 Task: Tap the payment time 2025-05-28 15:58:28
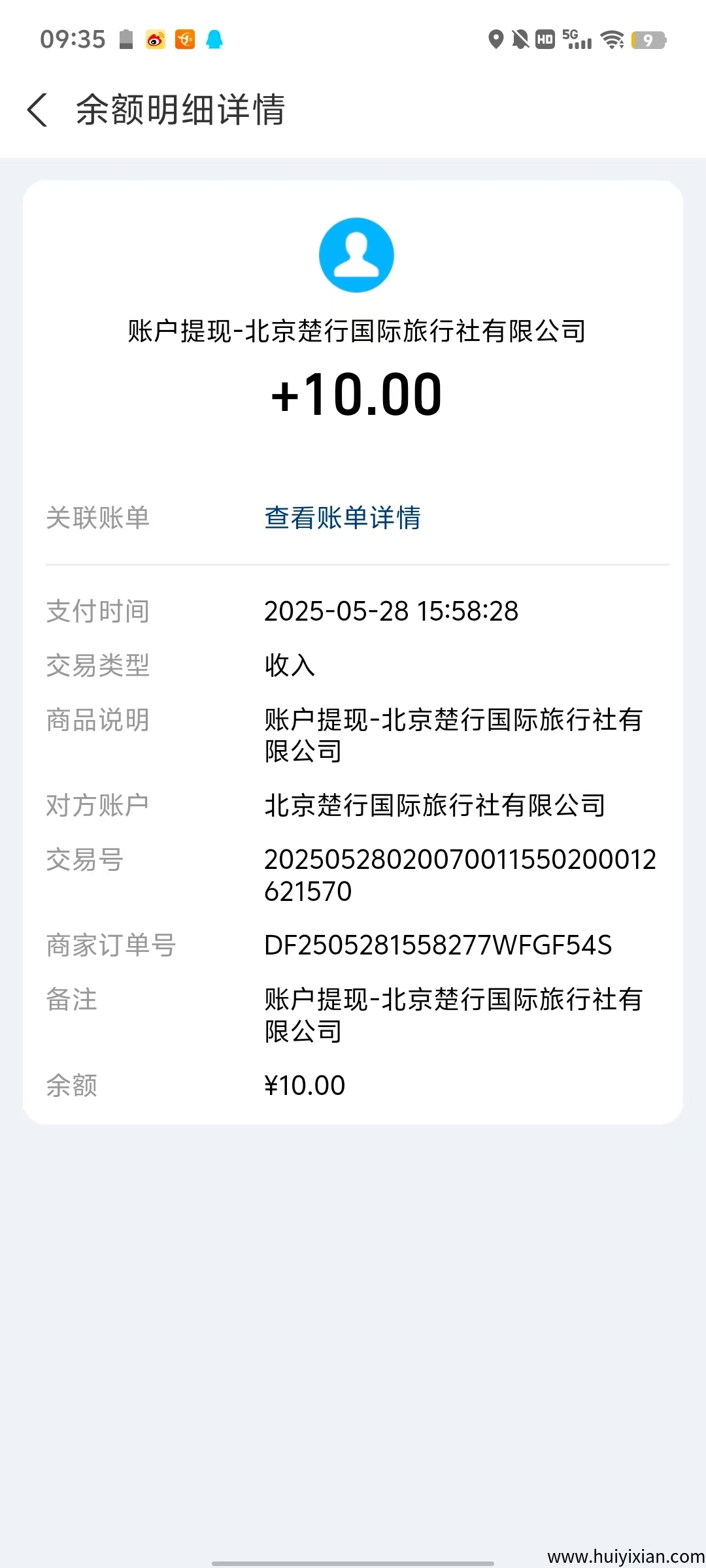coord(391,611)
